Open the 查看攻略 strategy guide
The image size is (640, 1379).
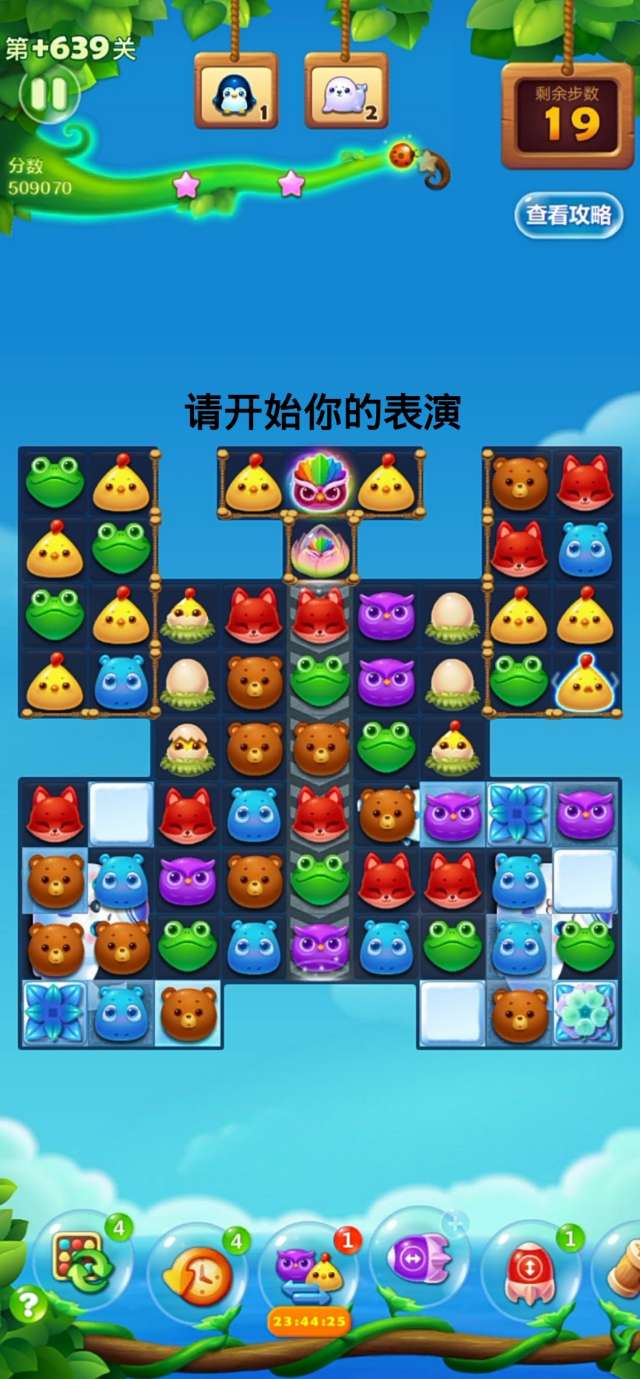(x=568, y=215)
